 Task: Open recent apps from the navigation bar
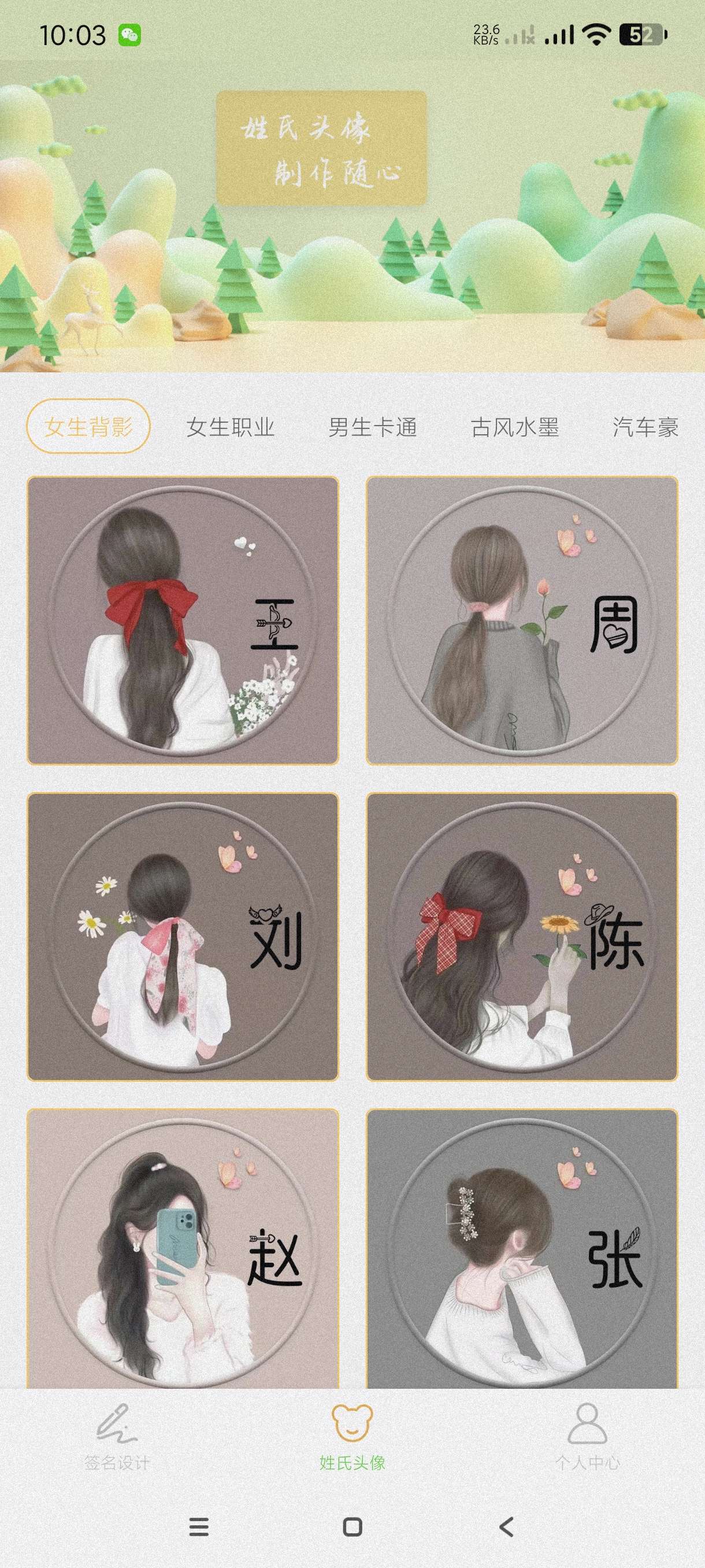[199, 1526]
